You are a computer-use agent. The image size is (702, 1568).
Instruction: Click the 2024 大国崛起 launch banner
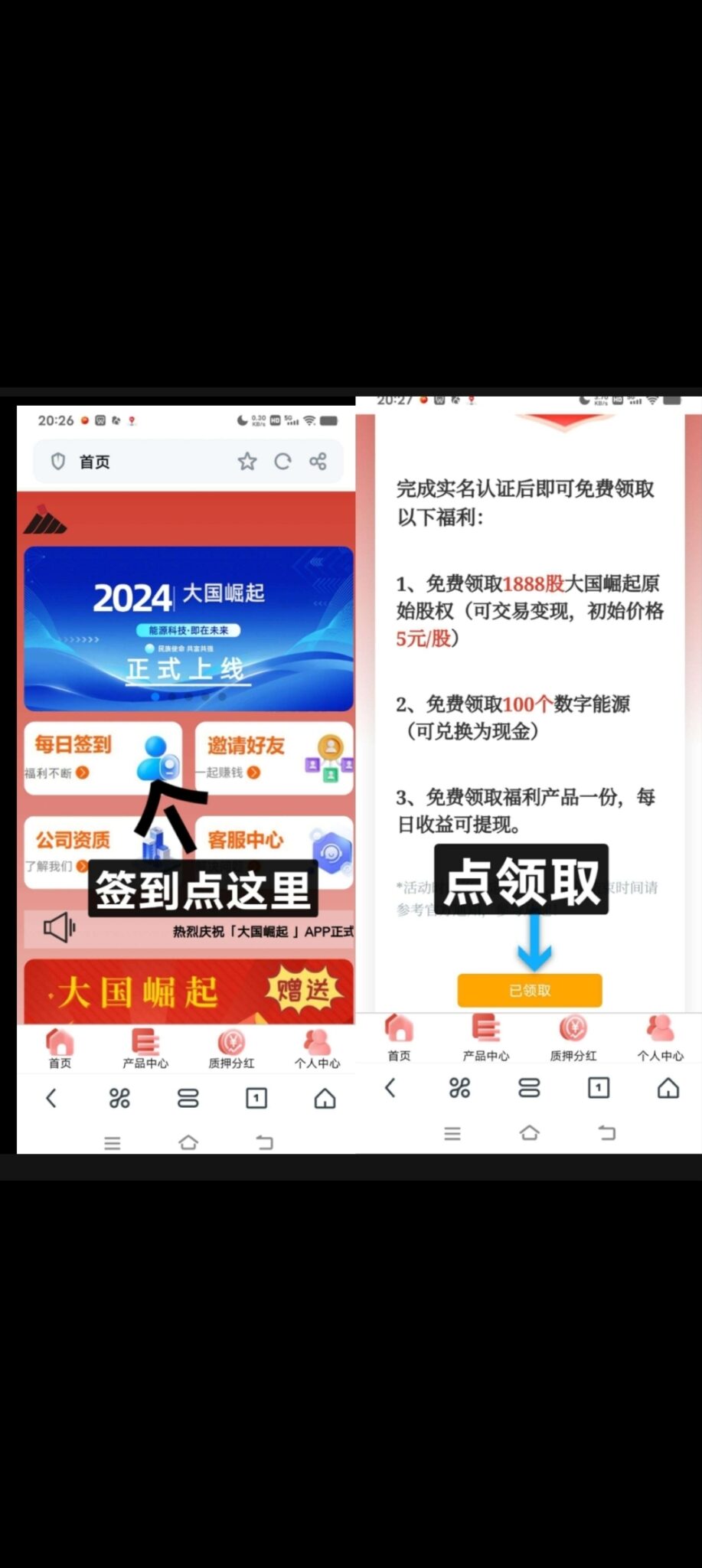pyautogui.click(x=188, y=628)
